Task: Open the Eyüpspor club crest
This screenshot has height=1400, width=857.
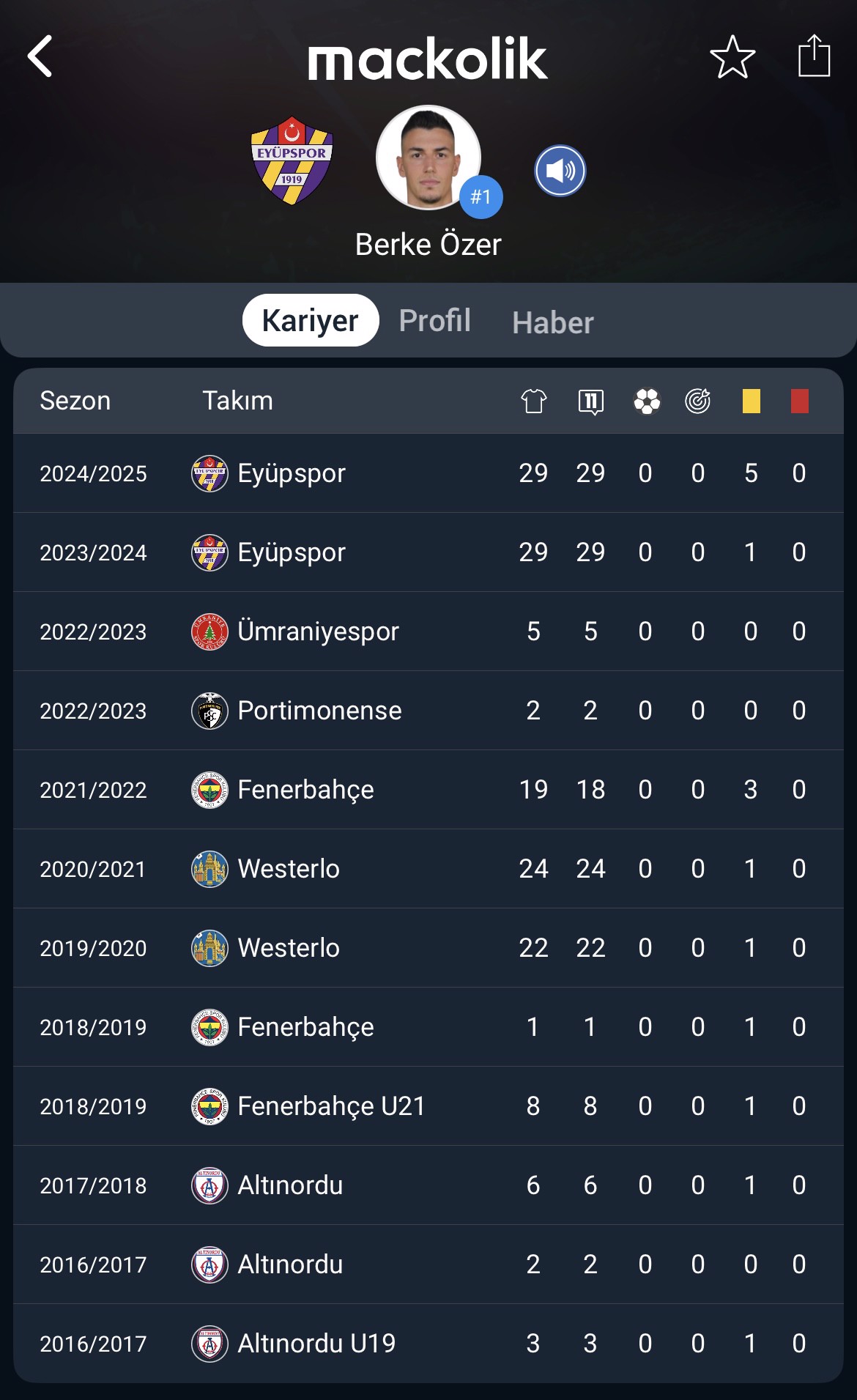Action: click(x=292, y=160)
